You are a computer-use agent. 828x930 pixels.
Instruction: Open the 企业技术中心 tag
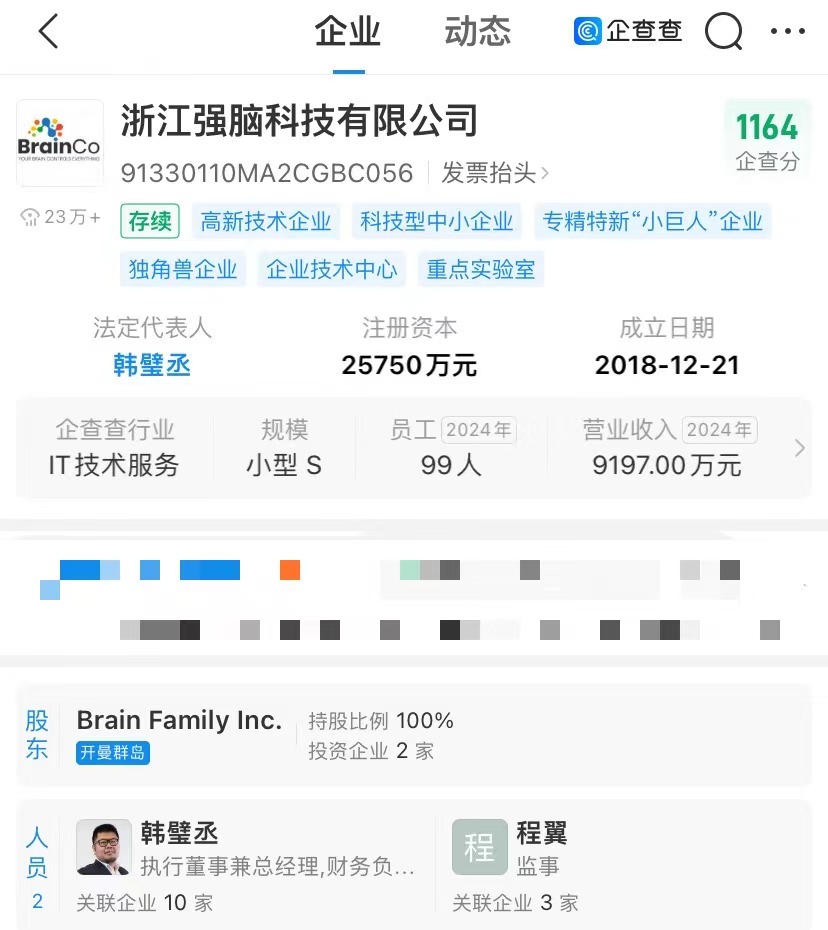tap(332, 269)
